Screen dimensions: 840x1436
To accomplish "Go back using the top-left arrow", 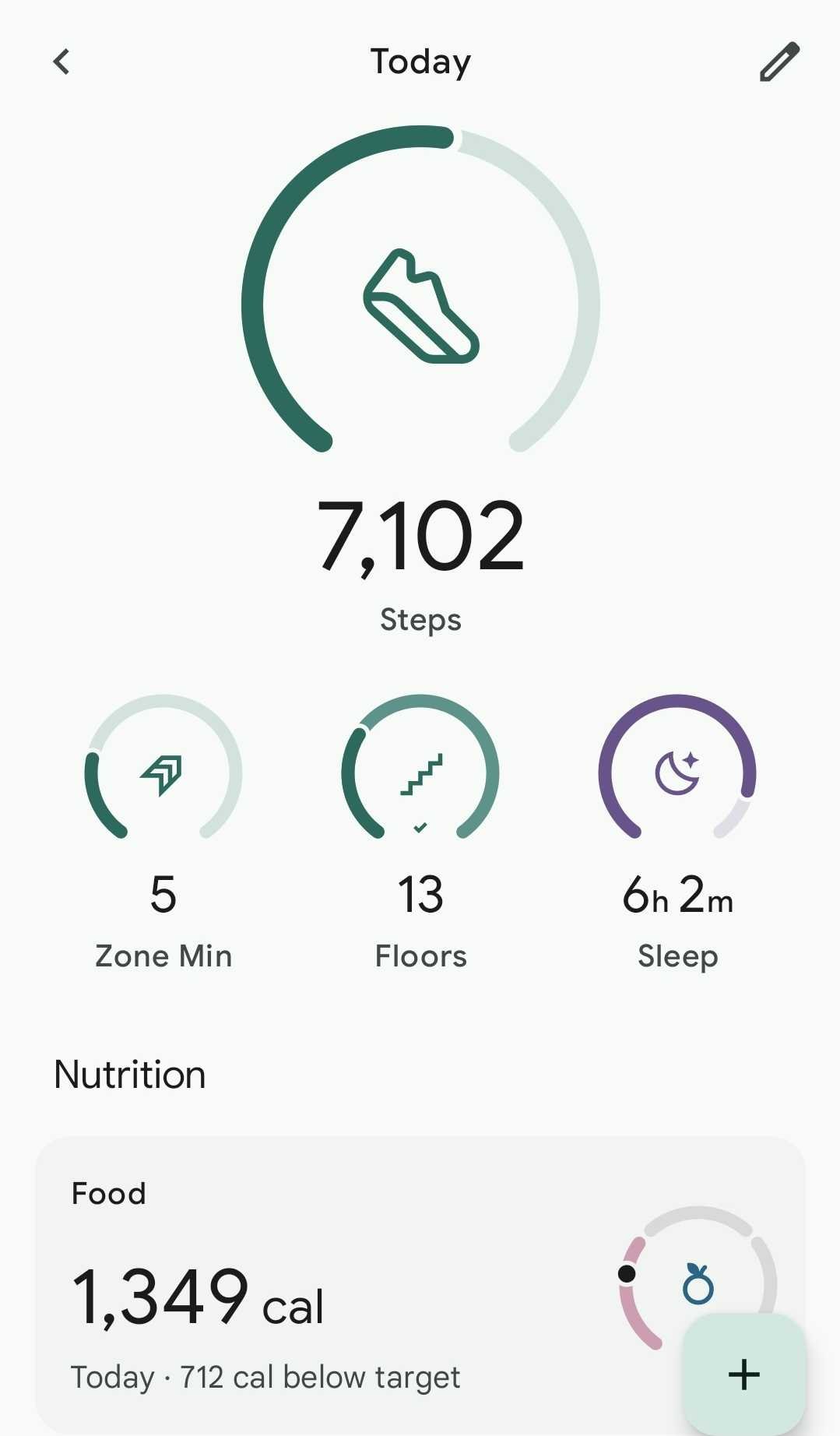I will pyautogui.click(x=62, y=62).
